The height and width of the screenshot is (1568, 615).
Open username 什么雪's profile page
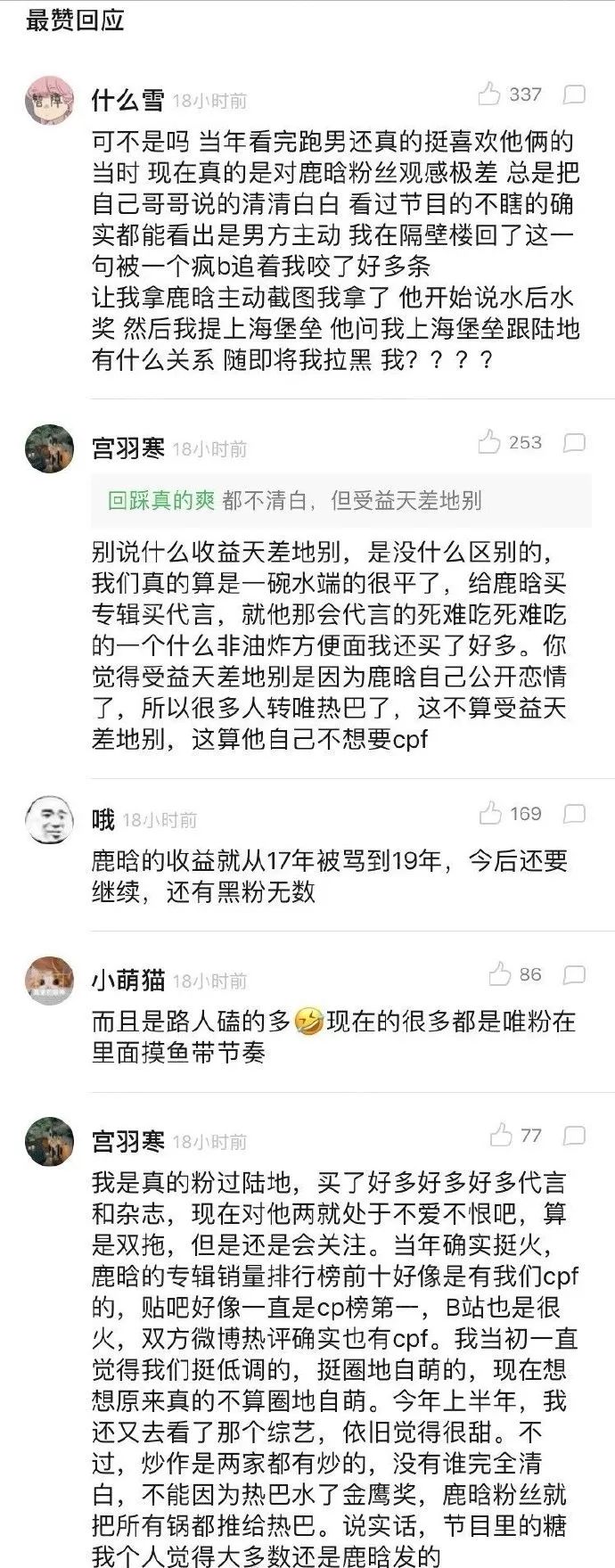(128, 100)
